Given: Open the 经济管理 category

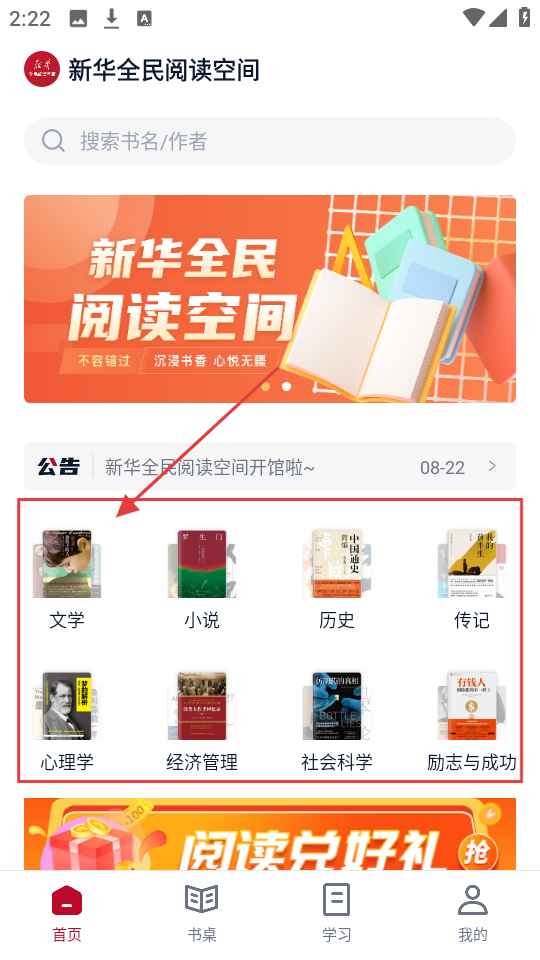Looking at the screenshot, I should [x=202, y=721].
